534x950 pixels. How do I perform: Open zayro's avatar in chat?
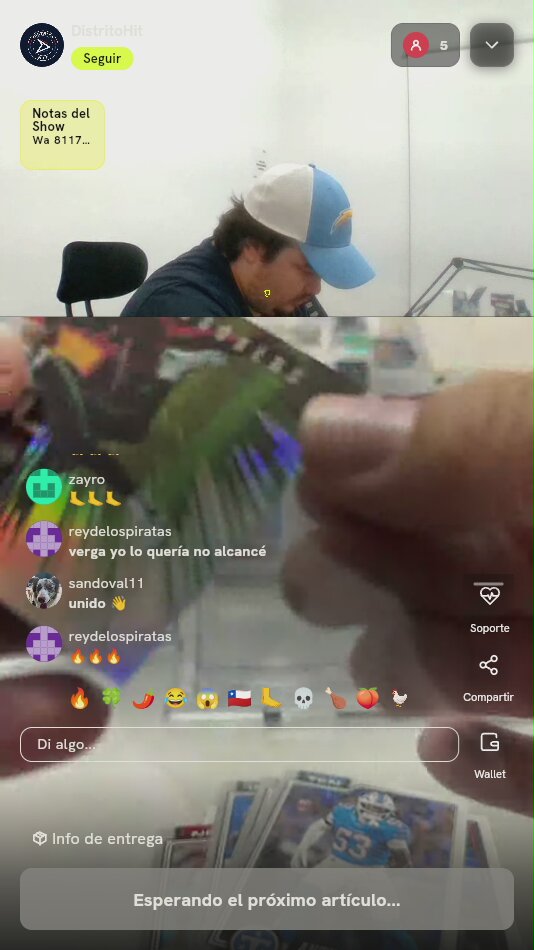pyautogui.click(x=44, y=487)
